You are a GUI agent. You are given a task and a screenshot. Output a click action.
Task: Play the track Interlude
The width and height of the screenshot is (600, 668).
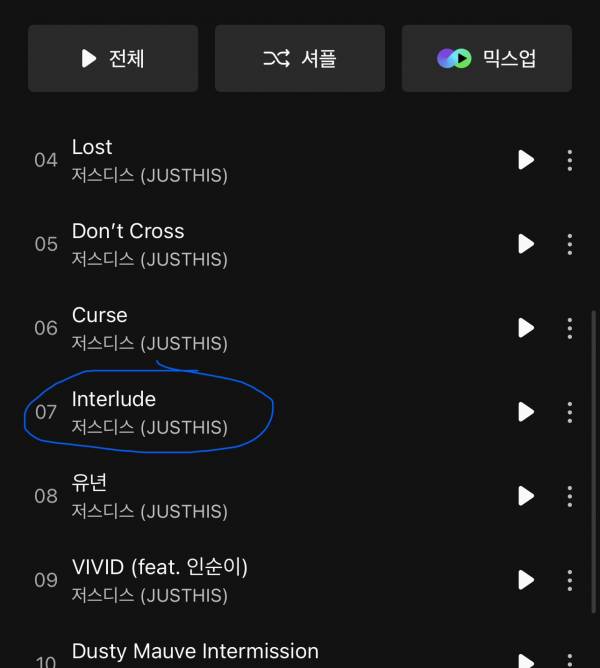(x=526, y=412)
